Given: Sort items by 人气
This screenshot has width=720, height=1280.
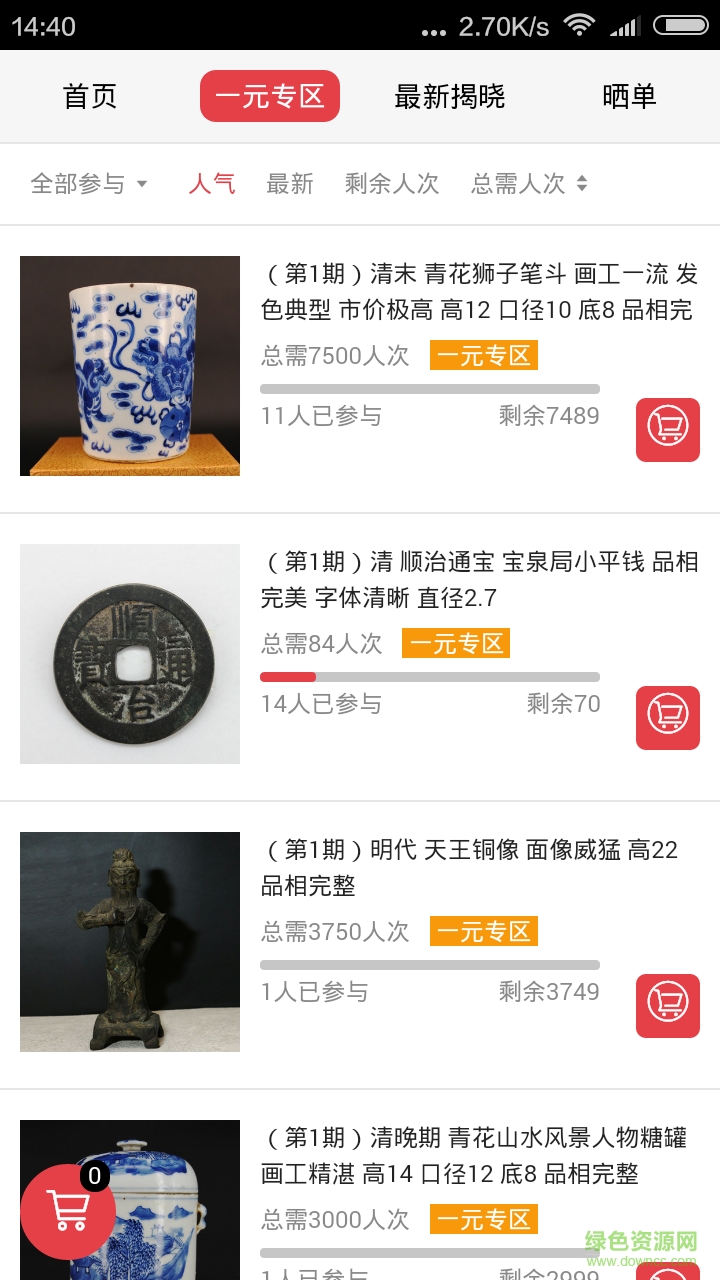Looking at the screenshot, I should tap(212, 184).
